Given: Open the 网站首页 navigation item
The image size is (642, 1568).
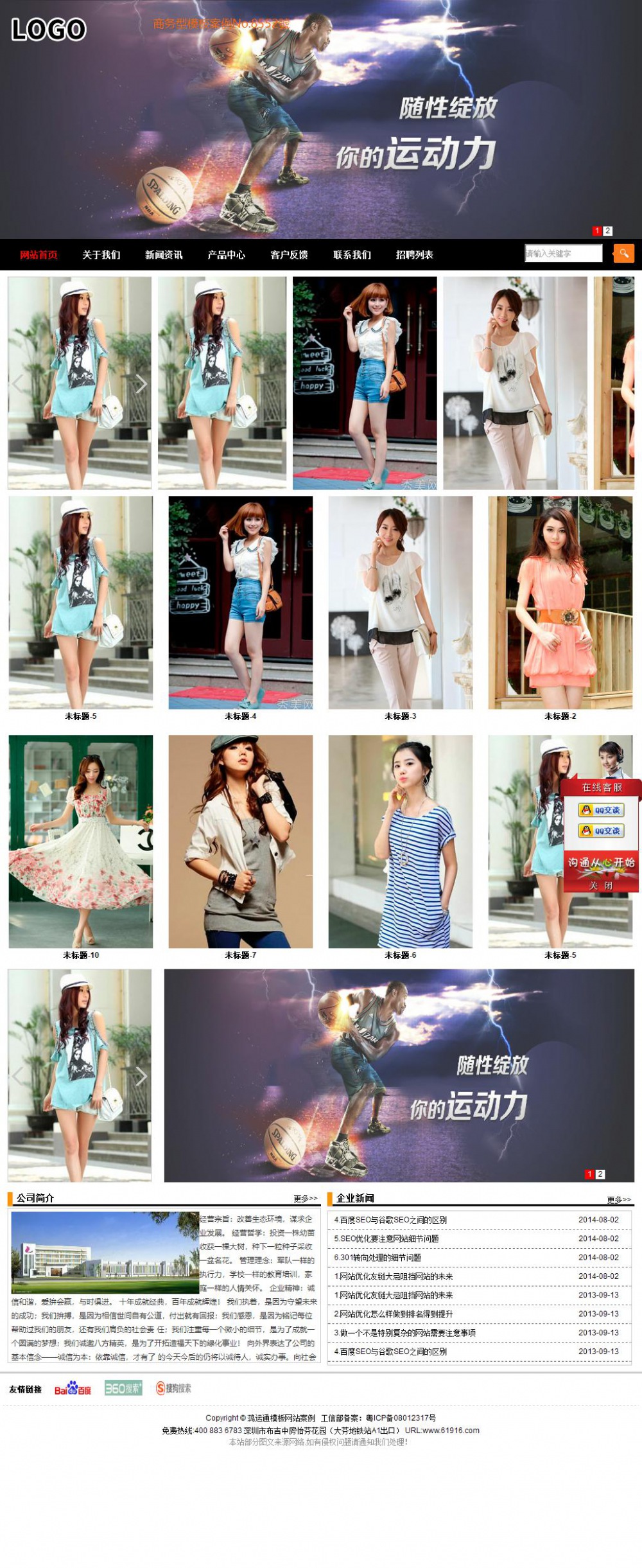Looking at the screenshot, I should pyautogui.click(x=39, y=255).
